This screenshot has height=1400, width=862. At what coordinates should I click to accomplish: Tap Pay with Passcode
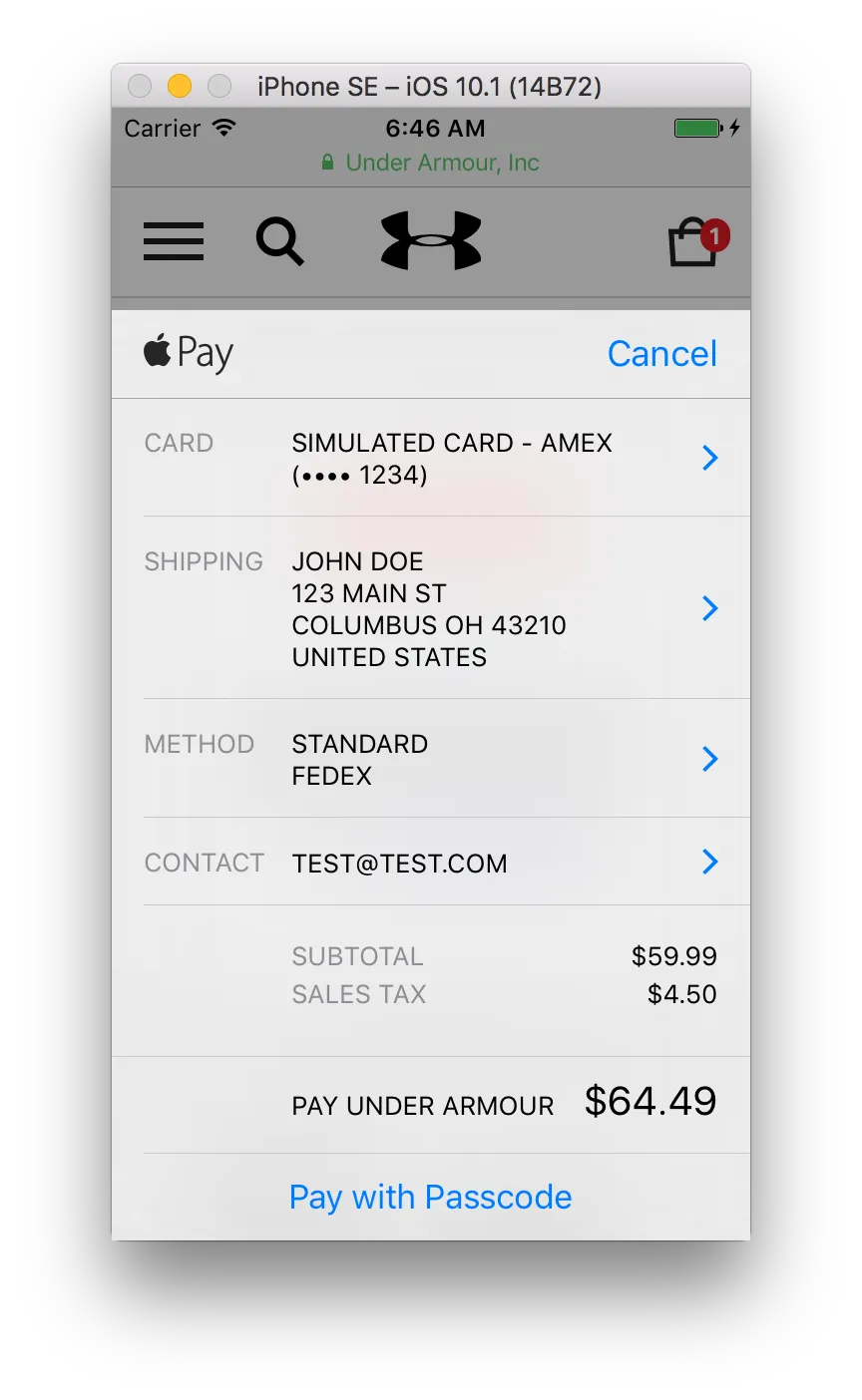click(430, 1197)
